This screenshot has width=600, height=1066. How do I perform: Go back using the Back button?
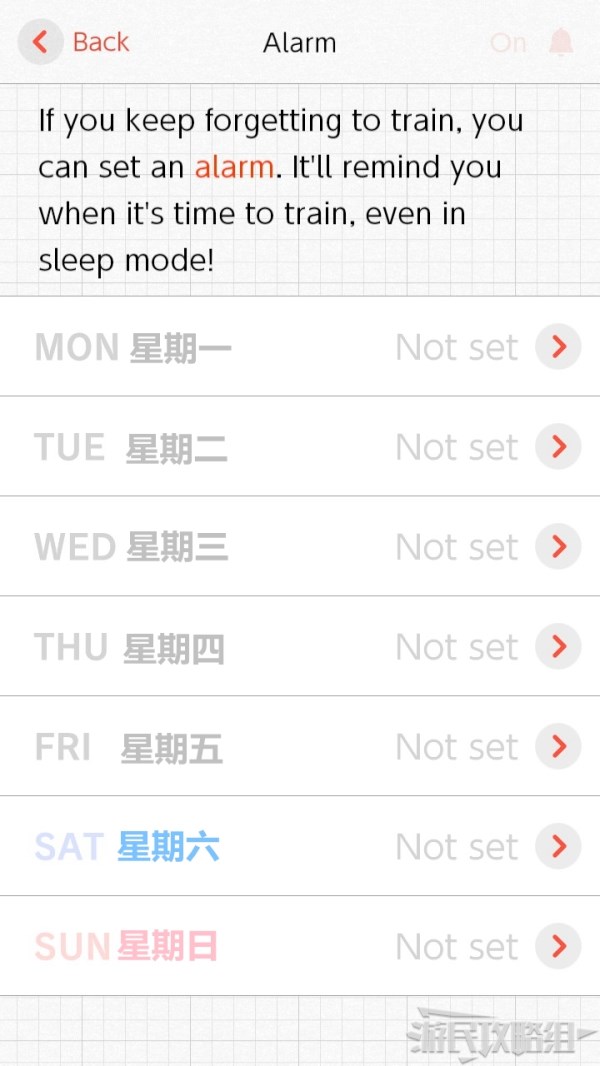73,42
